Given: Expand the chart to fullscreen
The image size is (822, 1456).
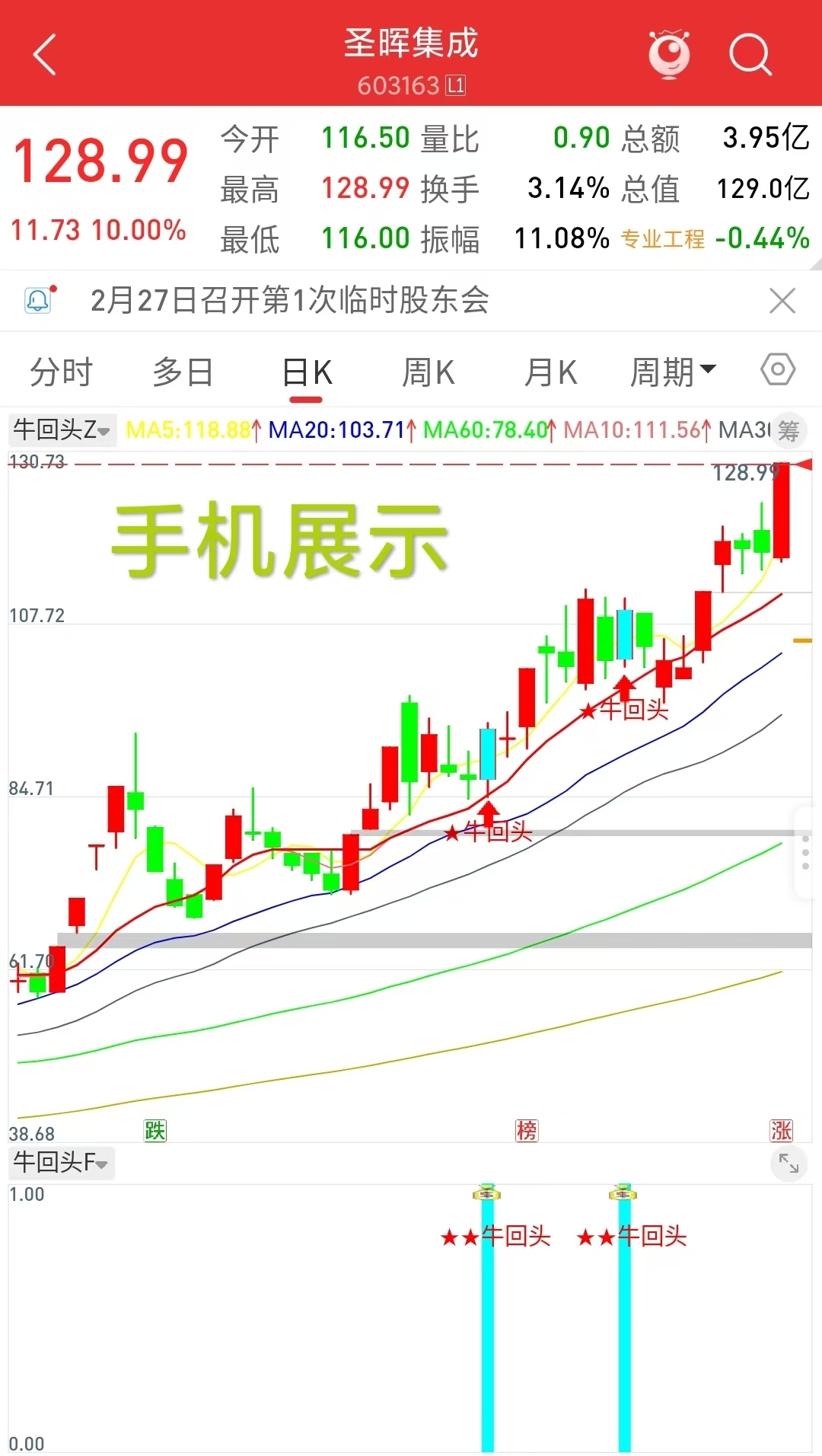Looking at the screenshot, I should pos(789,1164).
